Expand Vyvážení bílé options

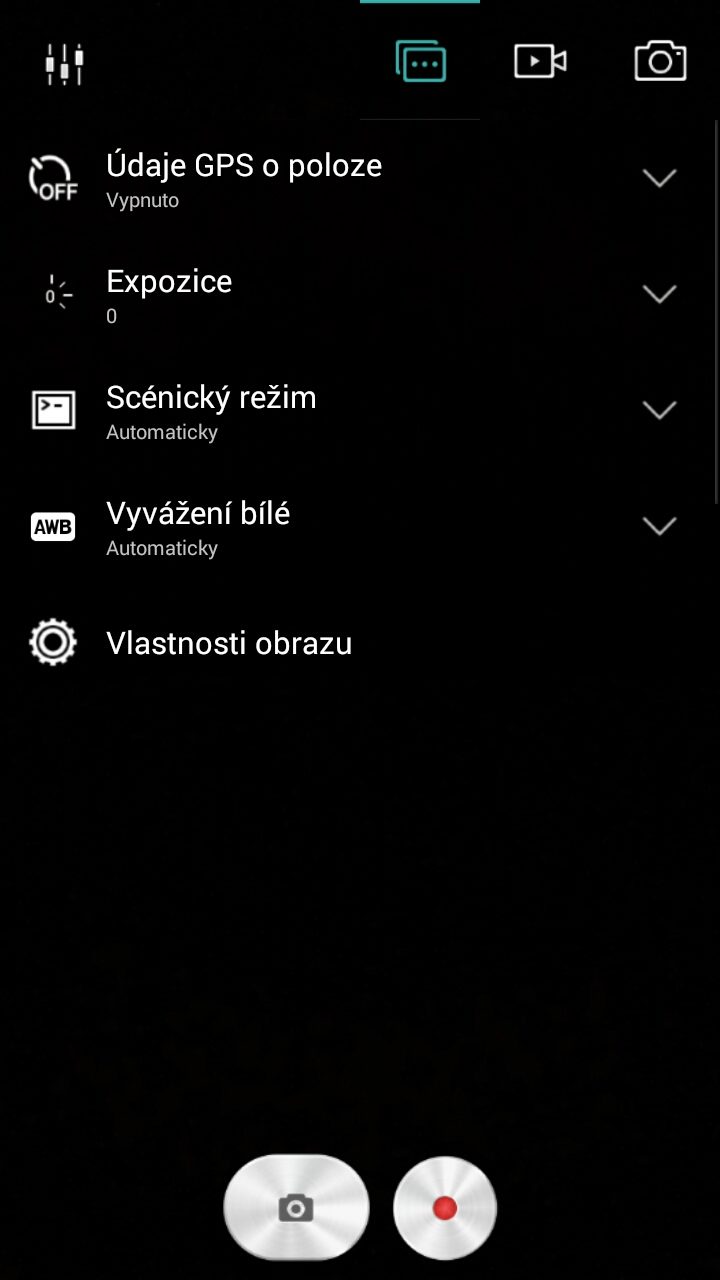tap(360, 526)
